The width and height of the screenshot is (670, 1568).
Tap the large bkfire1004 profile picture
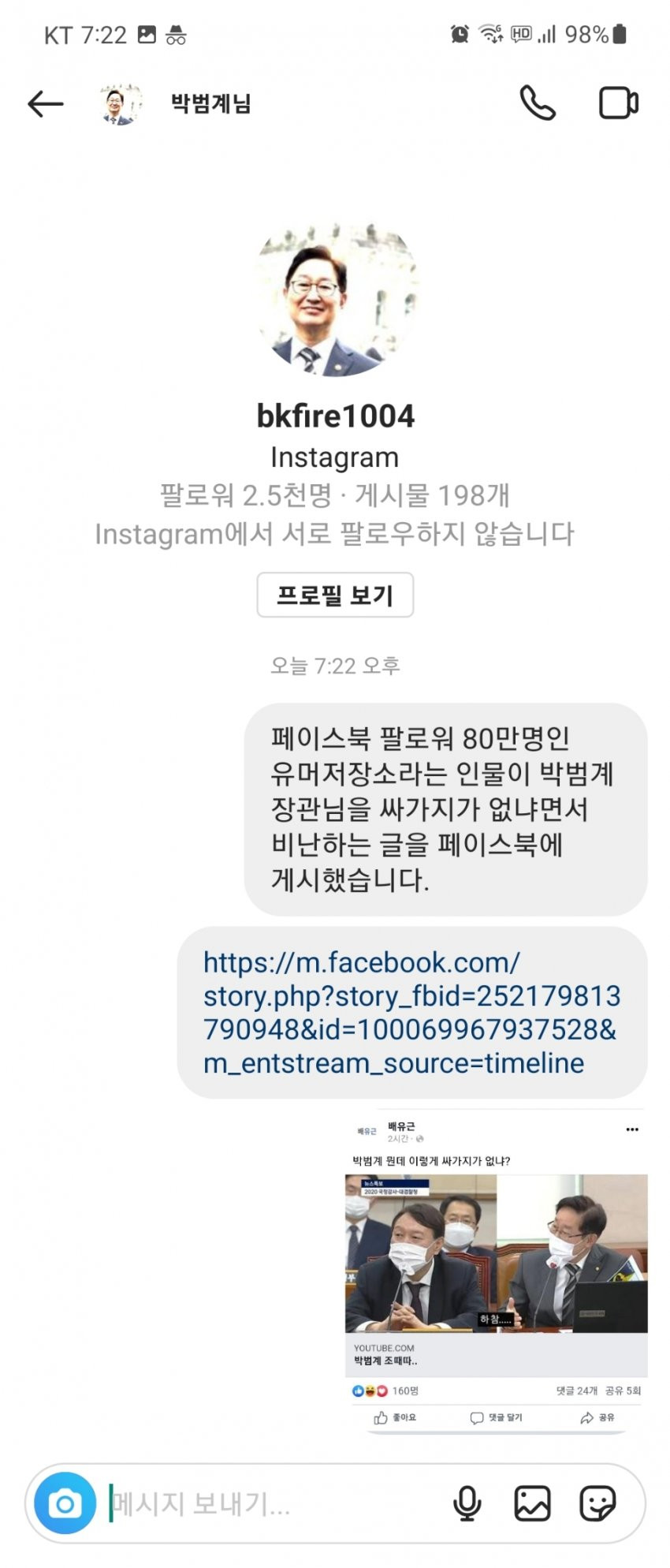(336, 301)
